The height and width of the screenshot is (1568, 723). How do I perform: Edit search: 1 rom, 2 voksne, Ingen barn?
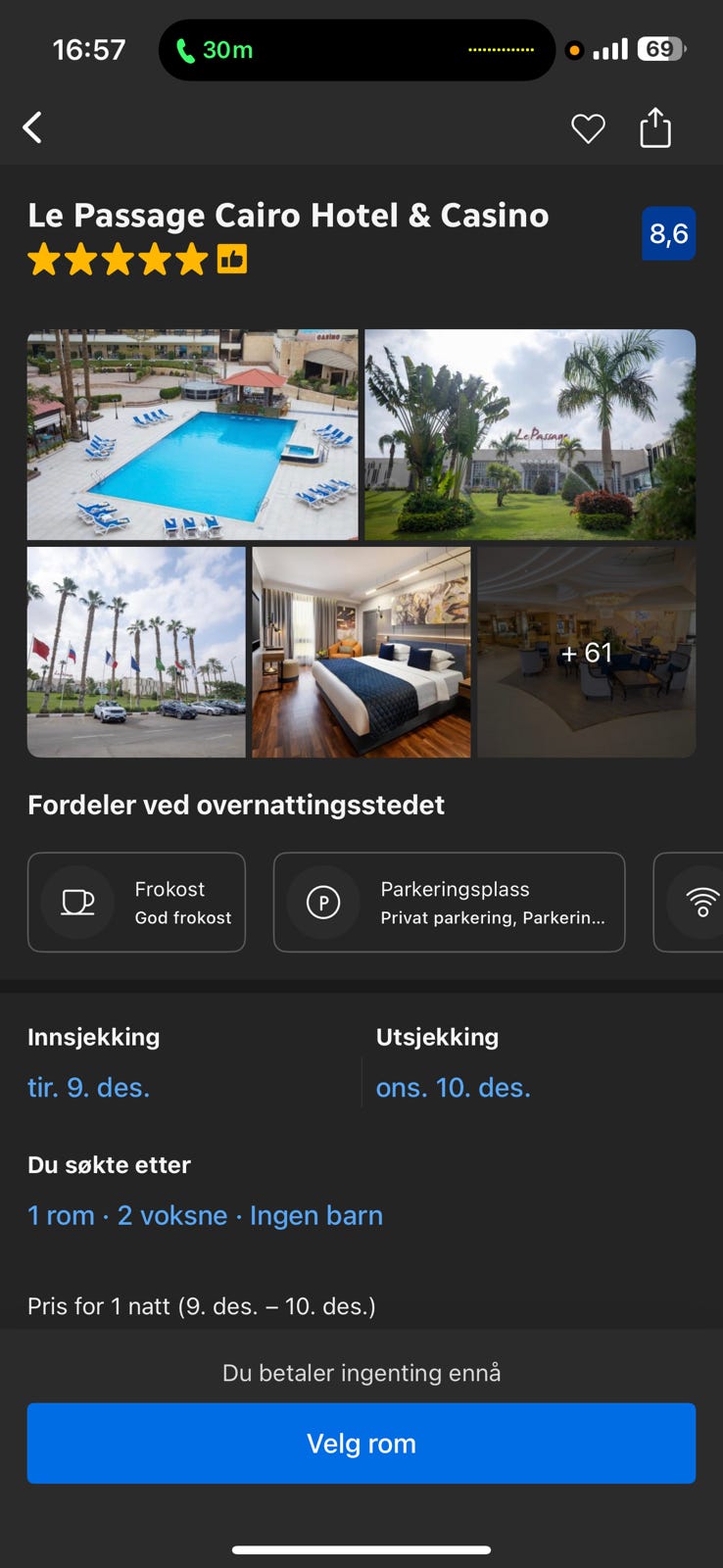[205, 1215]
